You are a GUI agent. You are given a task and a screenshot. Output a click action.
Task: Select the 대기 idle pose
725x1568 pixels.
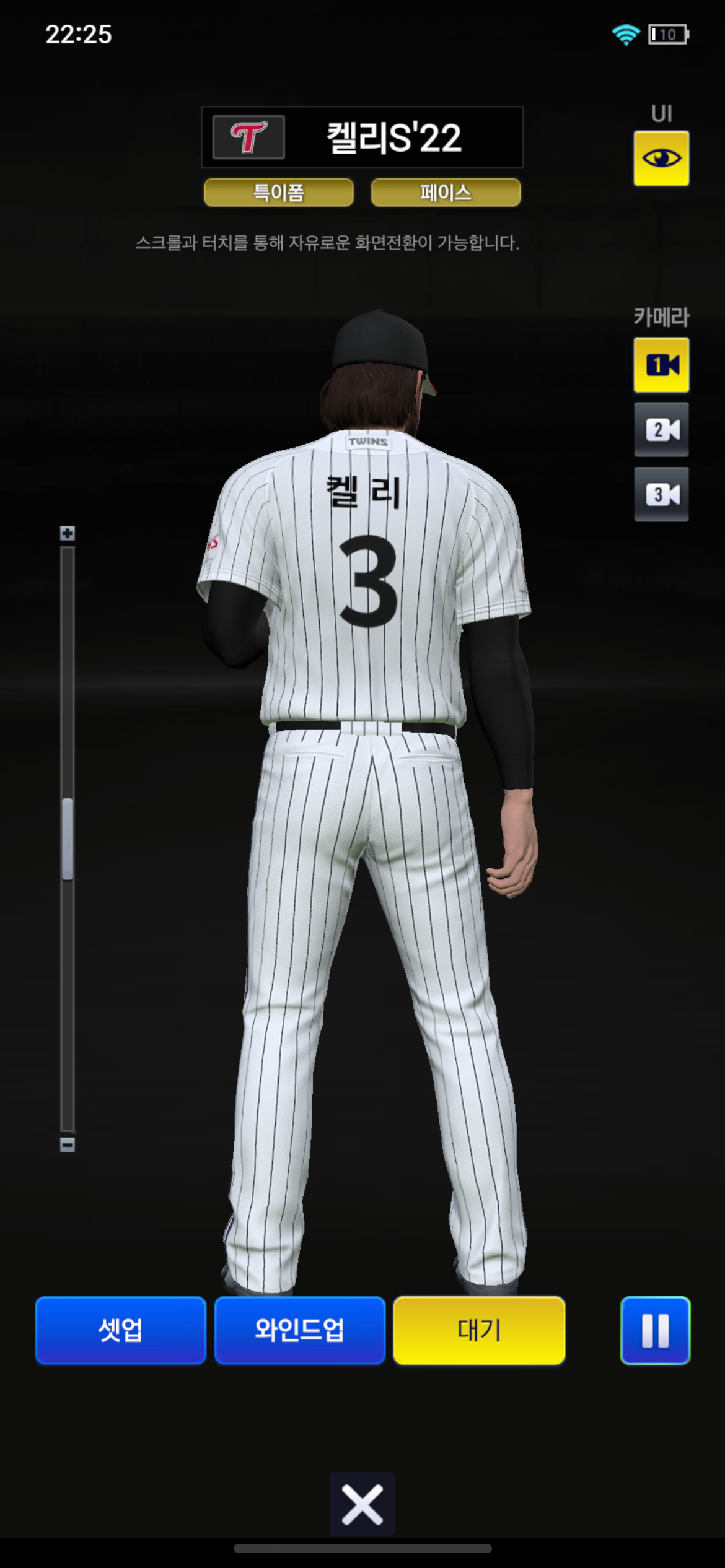pos(479,1330)
